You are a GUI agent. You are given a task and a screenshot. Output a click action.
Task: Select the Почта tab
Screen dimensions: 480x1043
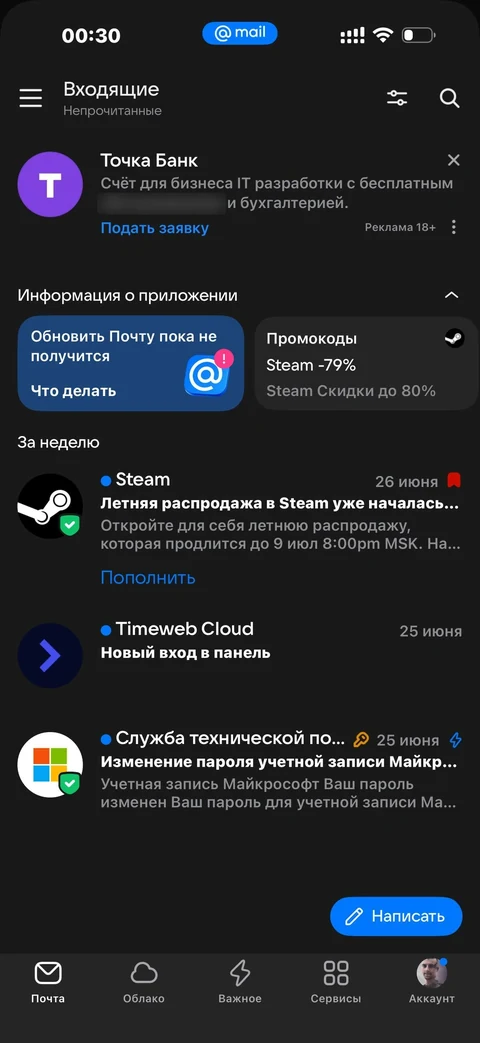pos(48,981)
